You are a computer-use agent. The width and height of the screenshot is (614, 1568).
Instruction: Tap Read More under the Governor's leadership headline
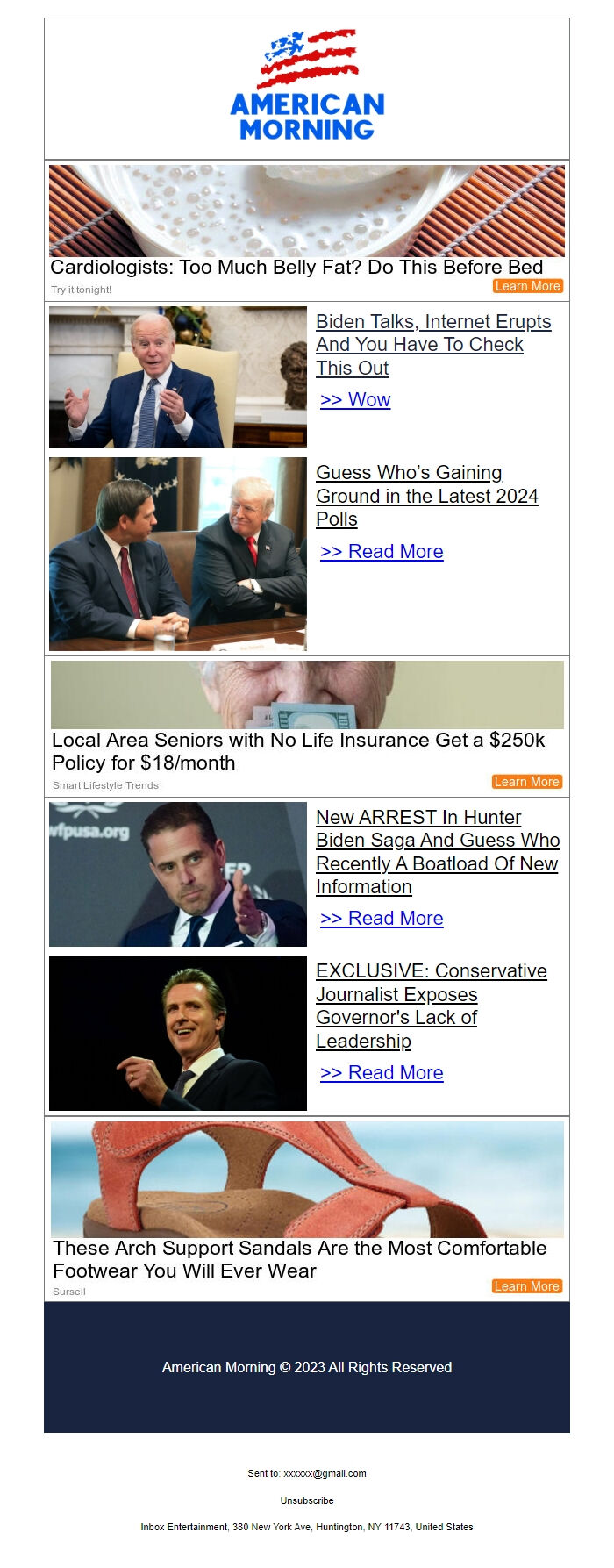coord(382,1073)
